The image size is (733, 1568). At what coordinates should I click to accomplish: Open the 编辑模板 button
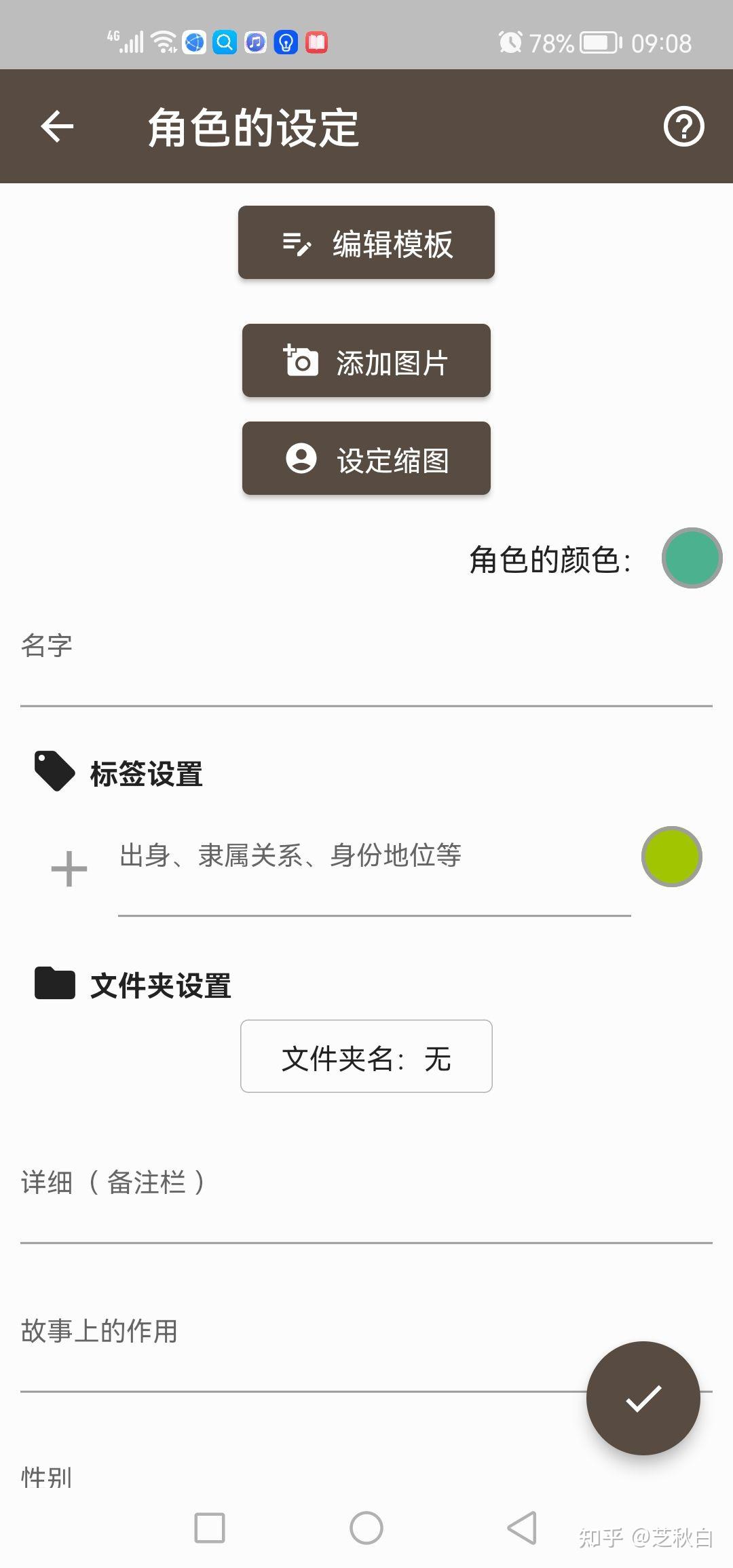(x=366, y=242)
